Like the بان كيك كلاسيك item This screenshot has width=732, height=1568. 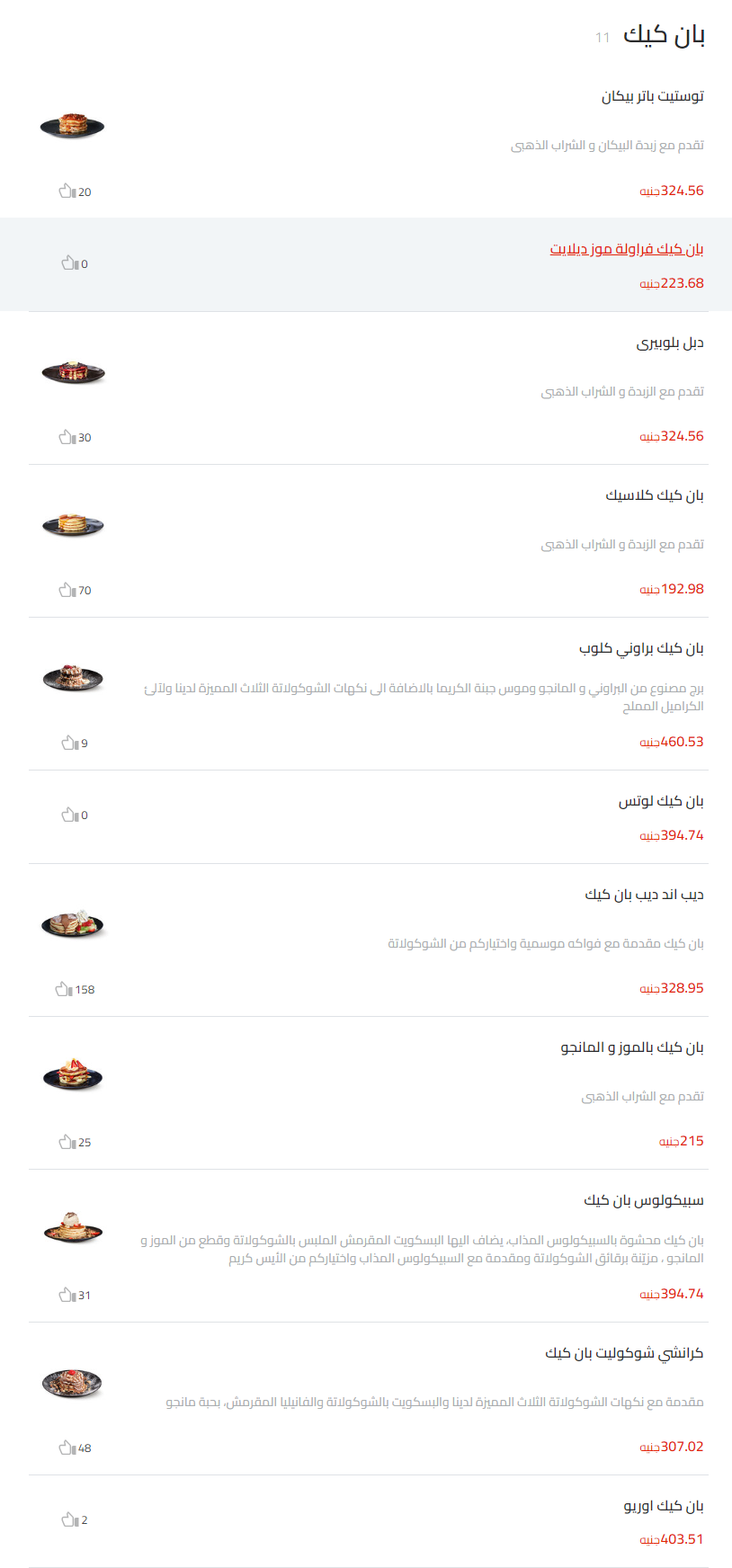pyautogui.click(x=65, y=590)
